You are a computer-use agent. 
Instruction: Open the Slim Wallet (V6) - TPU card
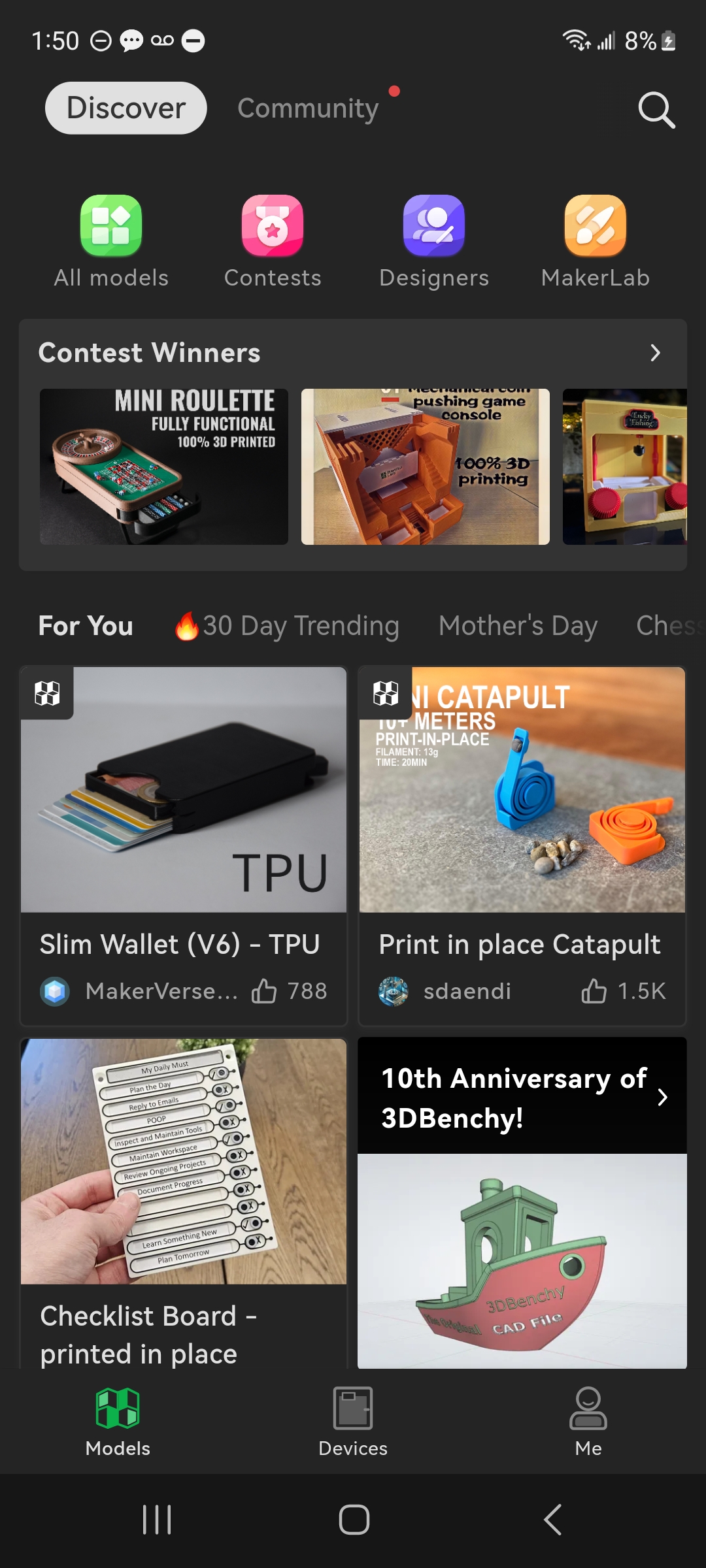coord(184,846)
